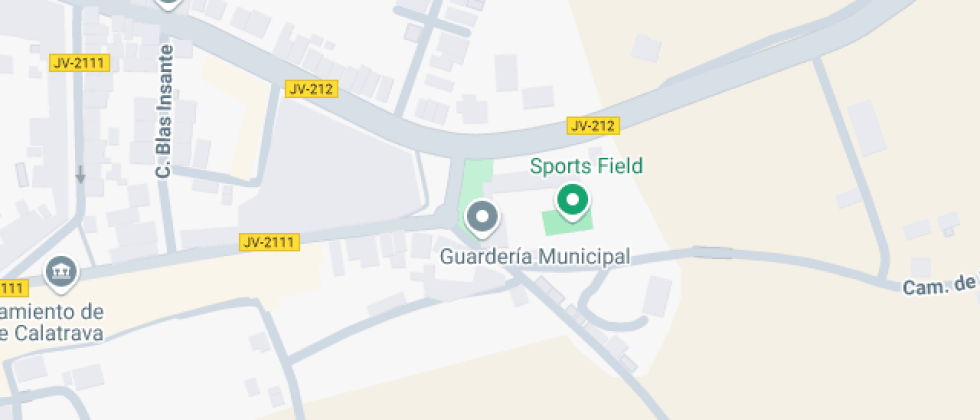Tap the Sports Field green map pin
Viewport: 980px width, 420px height.
[x=572, y=202]
